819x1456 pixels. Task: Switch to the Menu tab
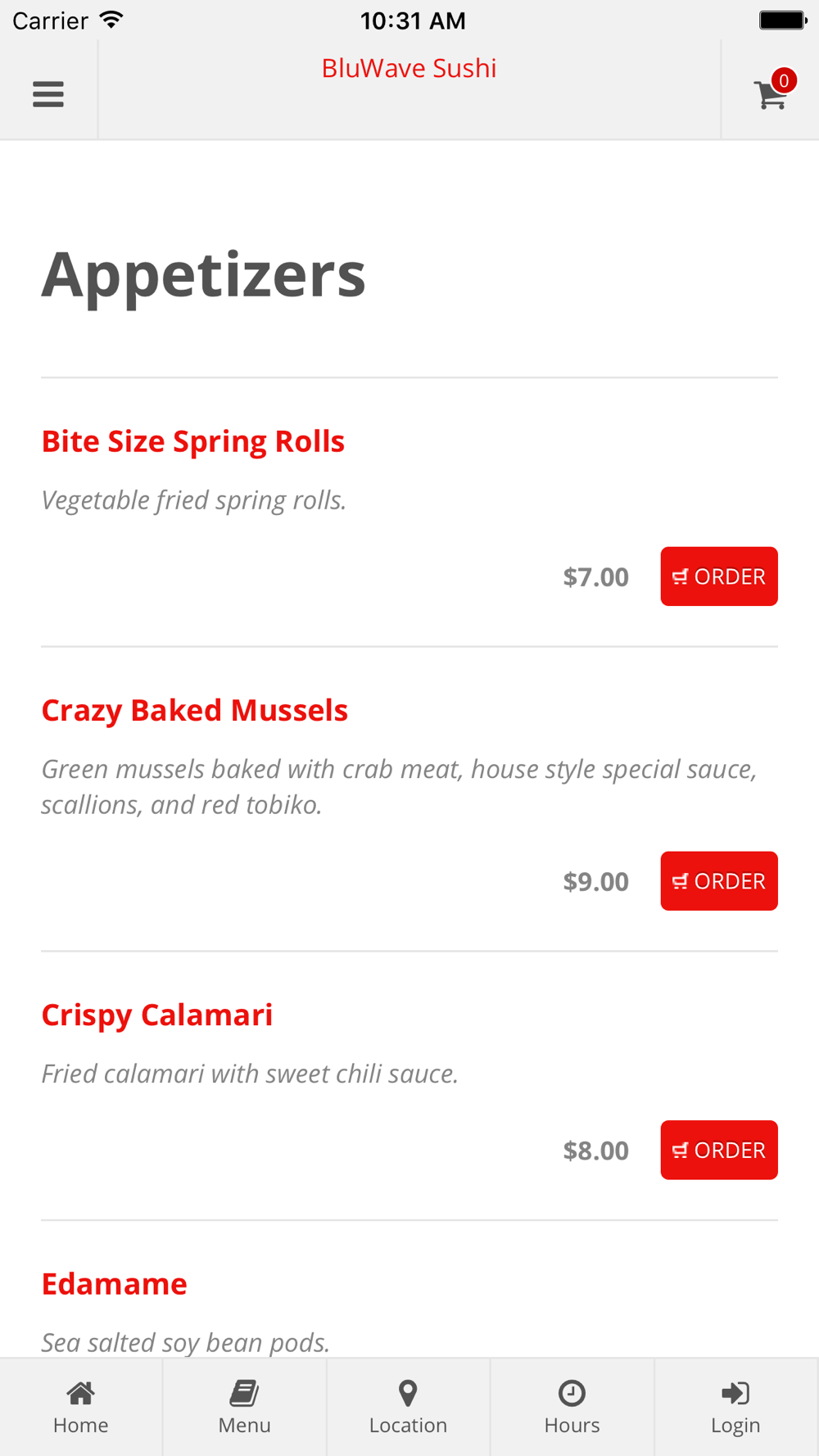pos(245,1408)
